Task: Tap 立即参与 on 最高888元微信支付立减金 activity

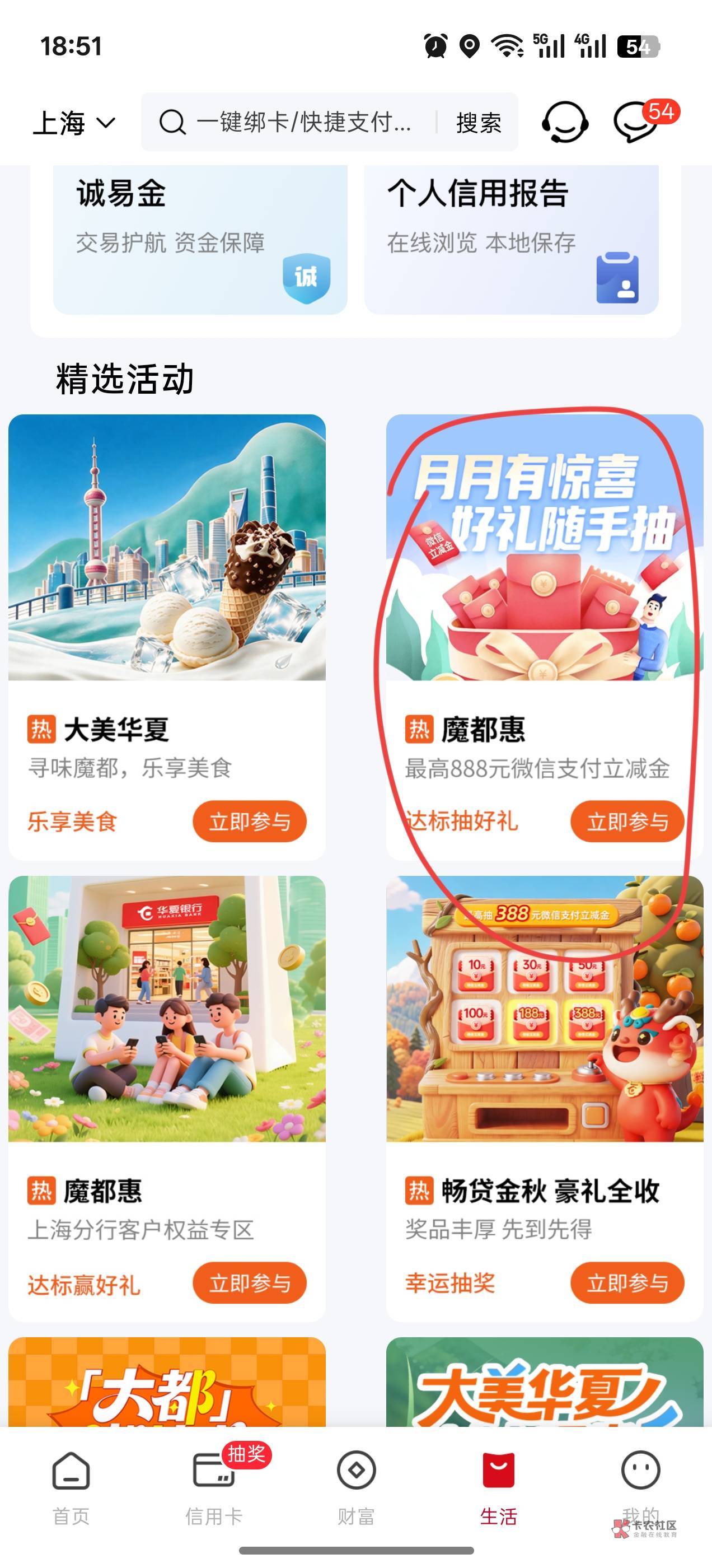Action: click(x=627, y=822)
